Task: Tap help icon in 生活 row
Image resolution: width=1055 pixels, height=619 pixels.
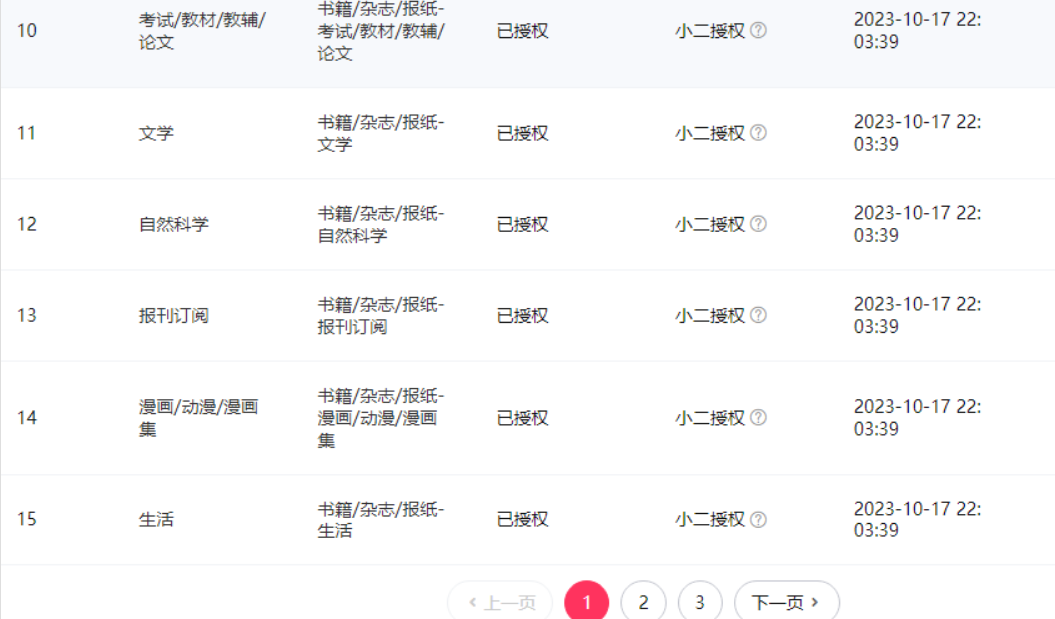Action: [x=758, y=519]
